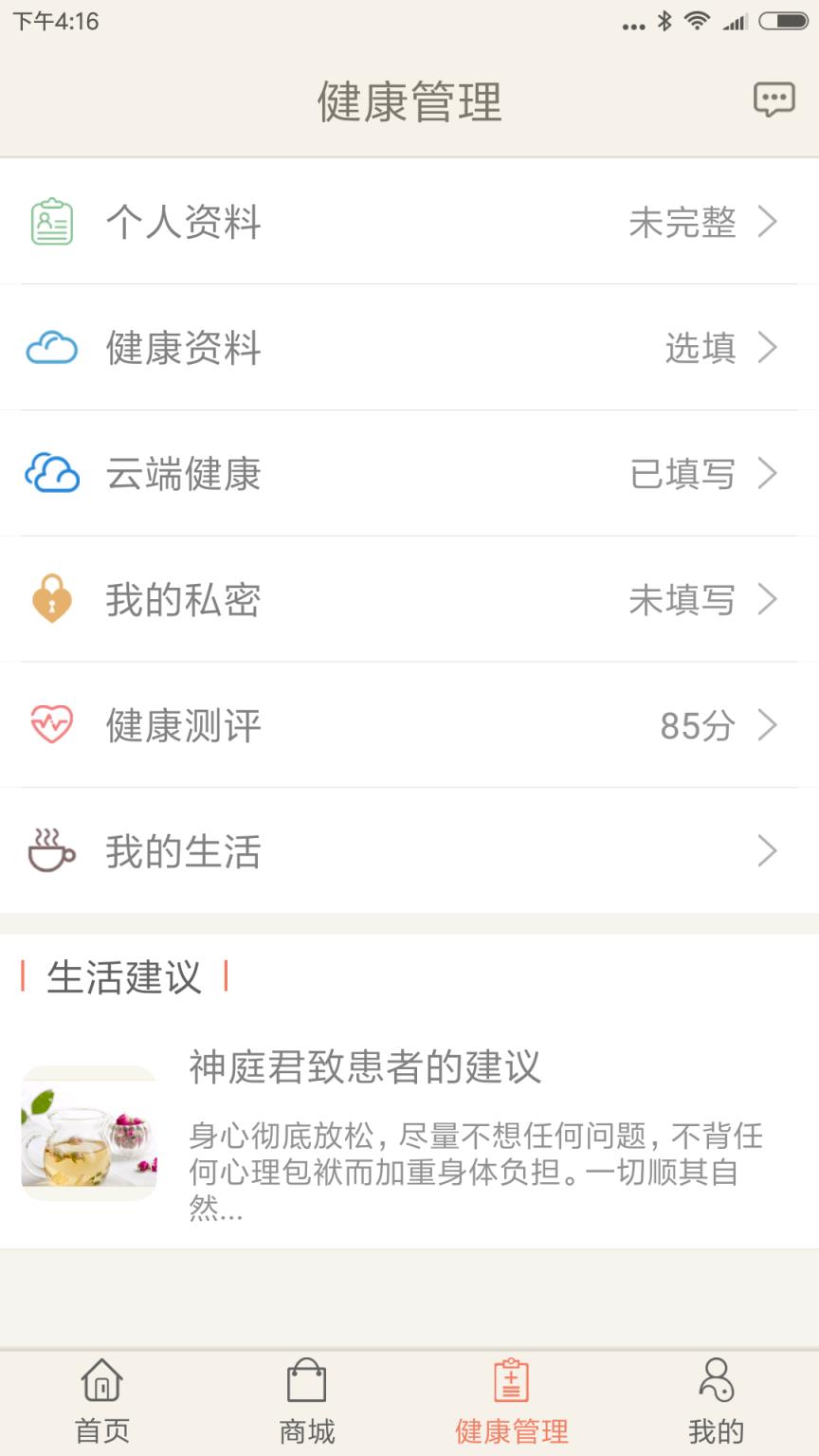Open 我的私密 private section
The height and width of the screenshot is (1456, 819).
tap(409, 600)
